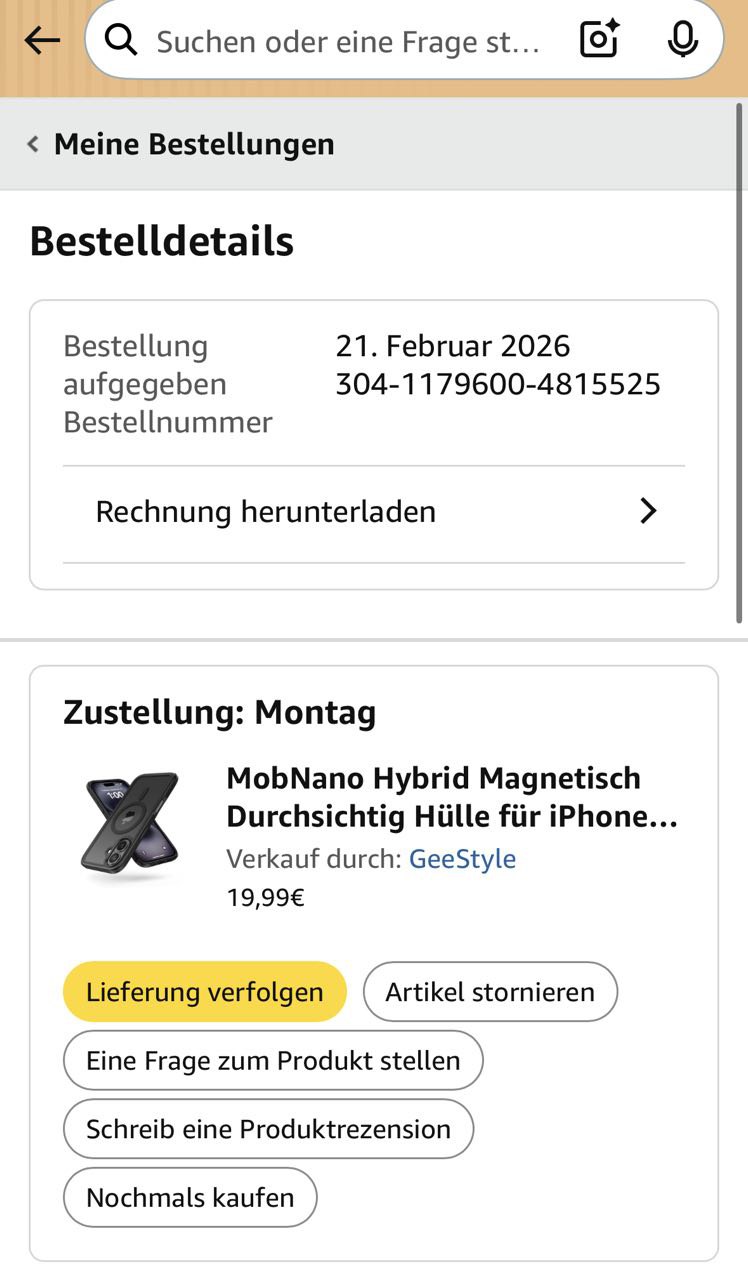Viewport: 748px width, 1280px height.
Task: Open the MobNano Hybrid Magnetisch product title
Action: coord(452,797)
